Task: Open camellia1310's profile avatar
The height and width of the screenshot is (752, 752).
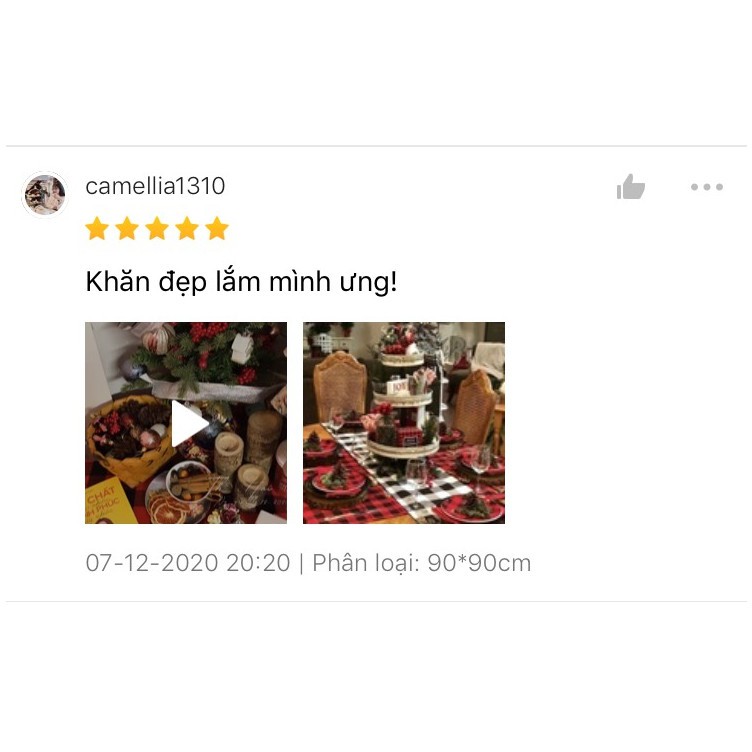Action: (45, 194)
